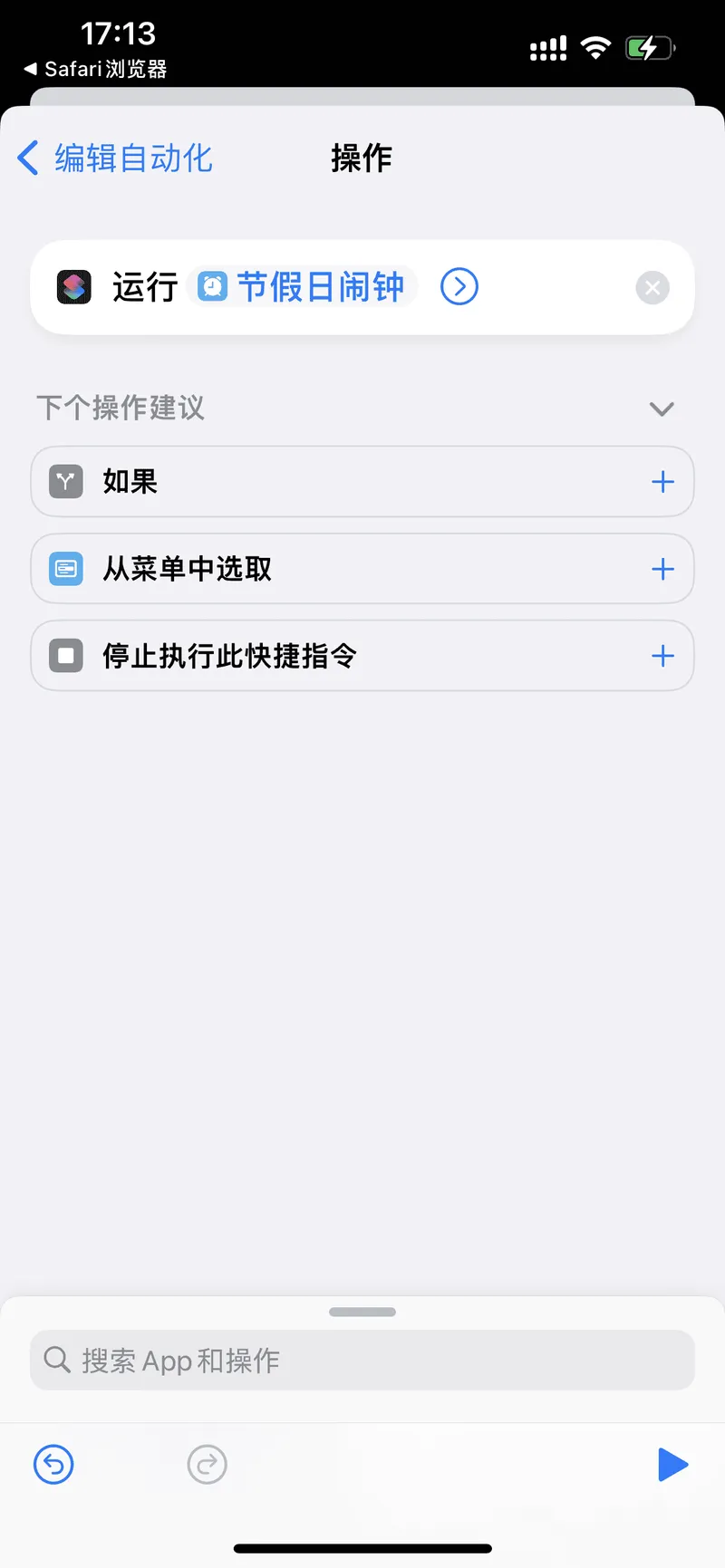The image size is (725, 1568).
Task: Run the shortcut with the play button
Action: pyautogui.click(x=673, y=1464)
